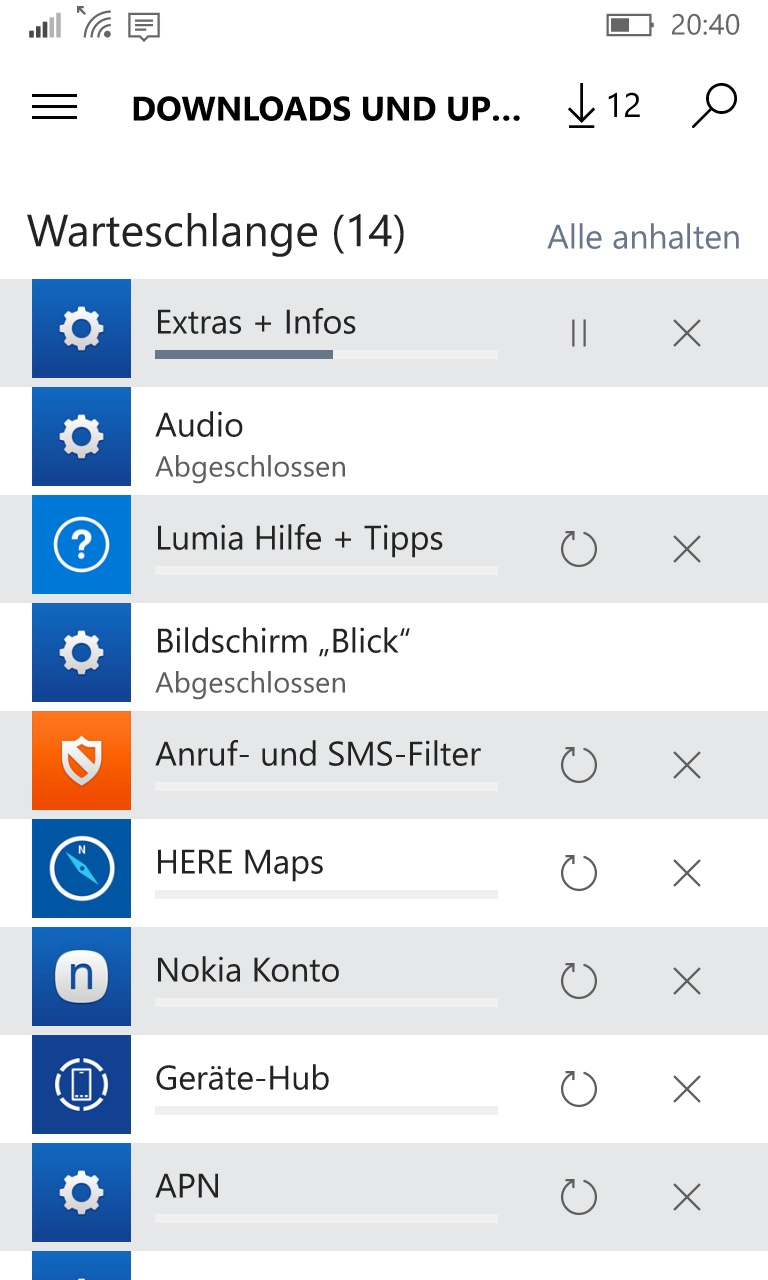
Task: Retry the Geräte-Hub download
Action: [x=579, y=1089]
